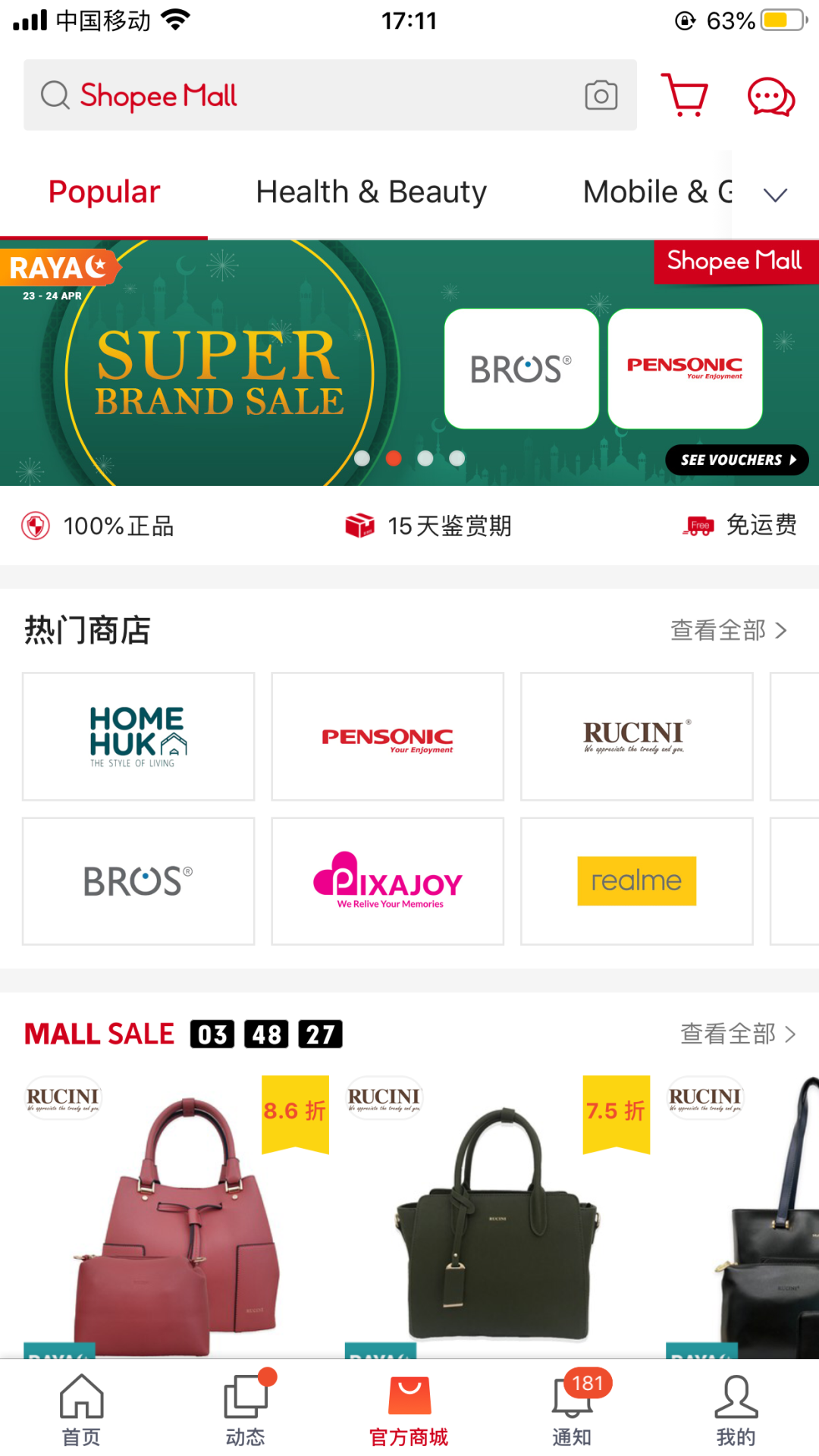
Task: Open the Home Huk store
Action: (x=138, y=736)
